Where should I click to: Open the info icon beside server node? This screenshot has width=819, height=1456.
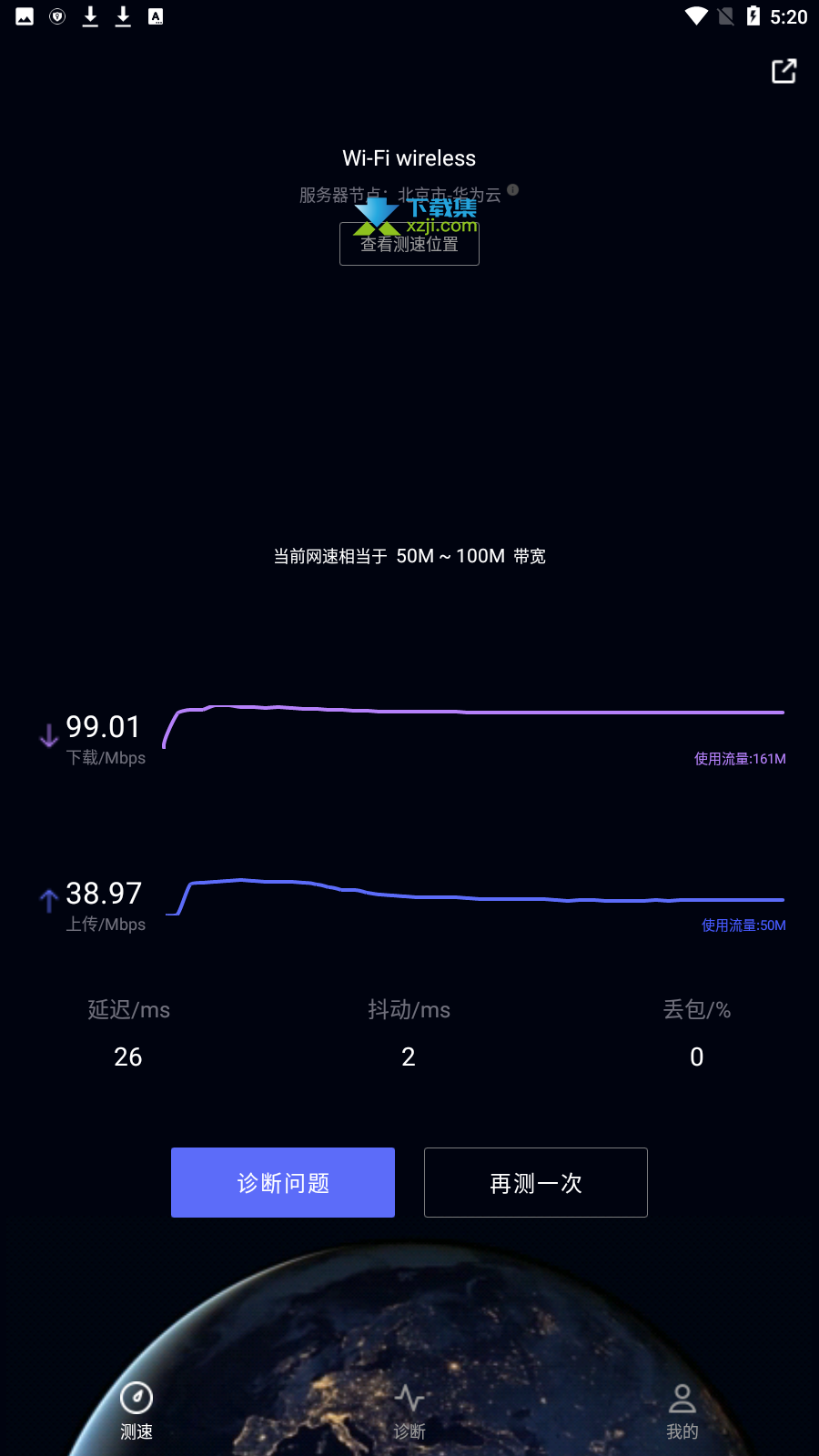(x=513, y=190)
